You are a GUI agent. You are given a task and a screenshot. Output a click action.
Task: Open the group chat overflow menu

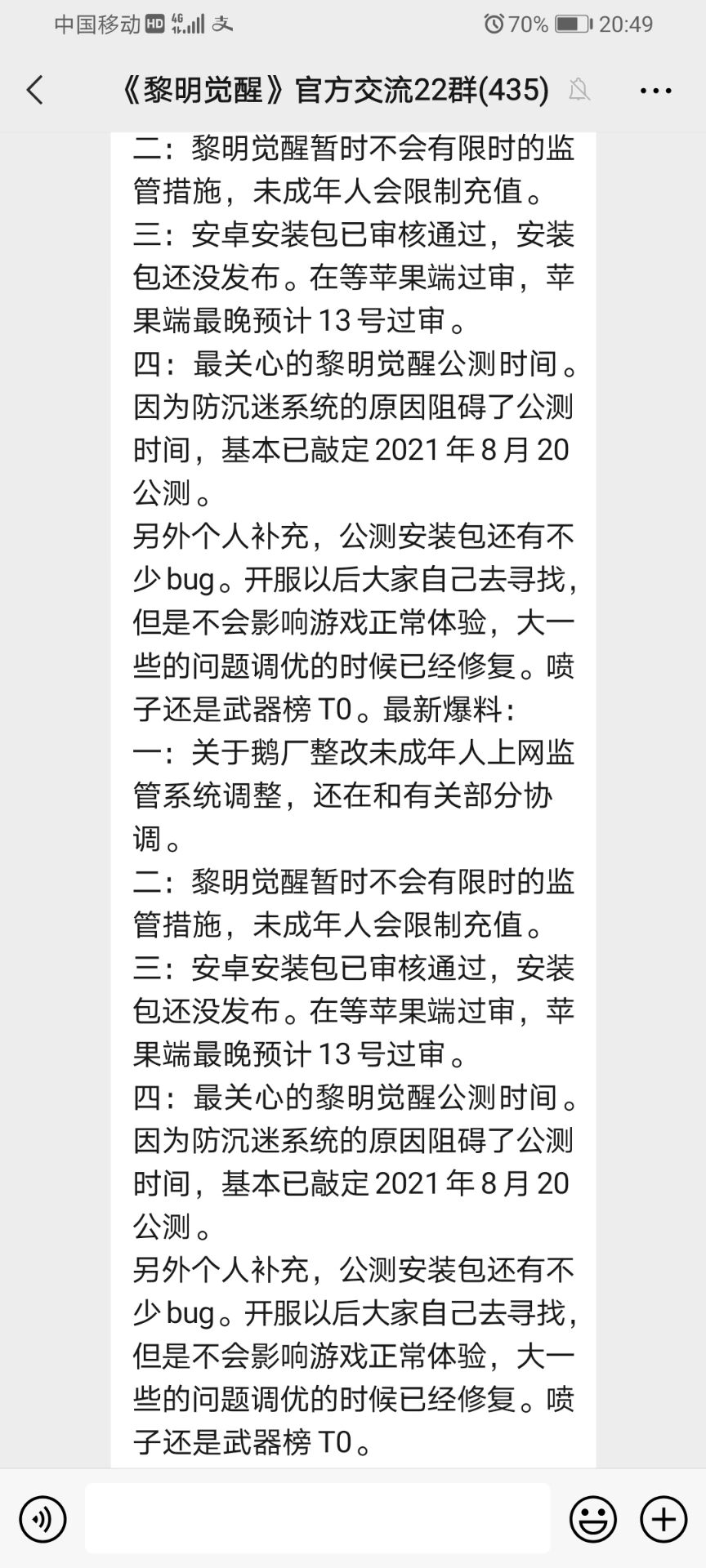pyautogui.click(x=655, y=90)
